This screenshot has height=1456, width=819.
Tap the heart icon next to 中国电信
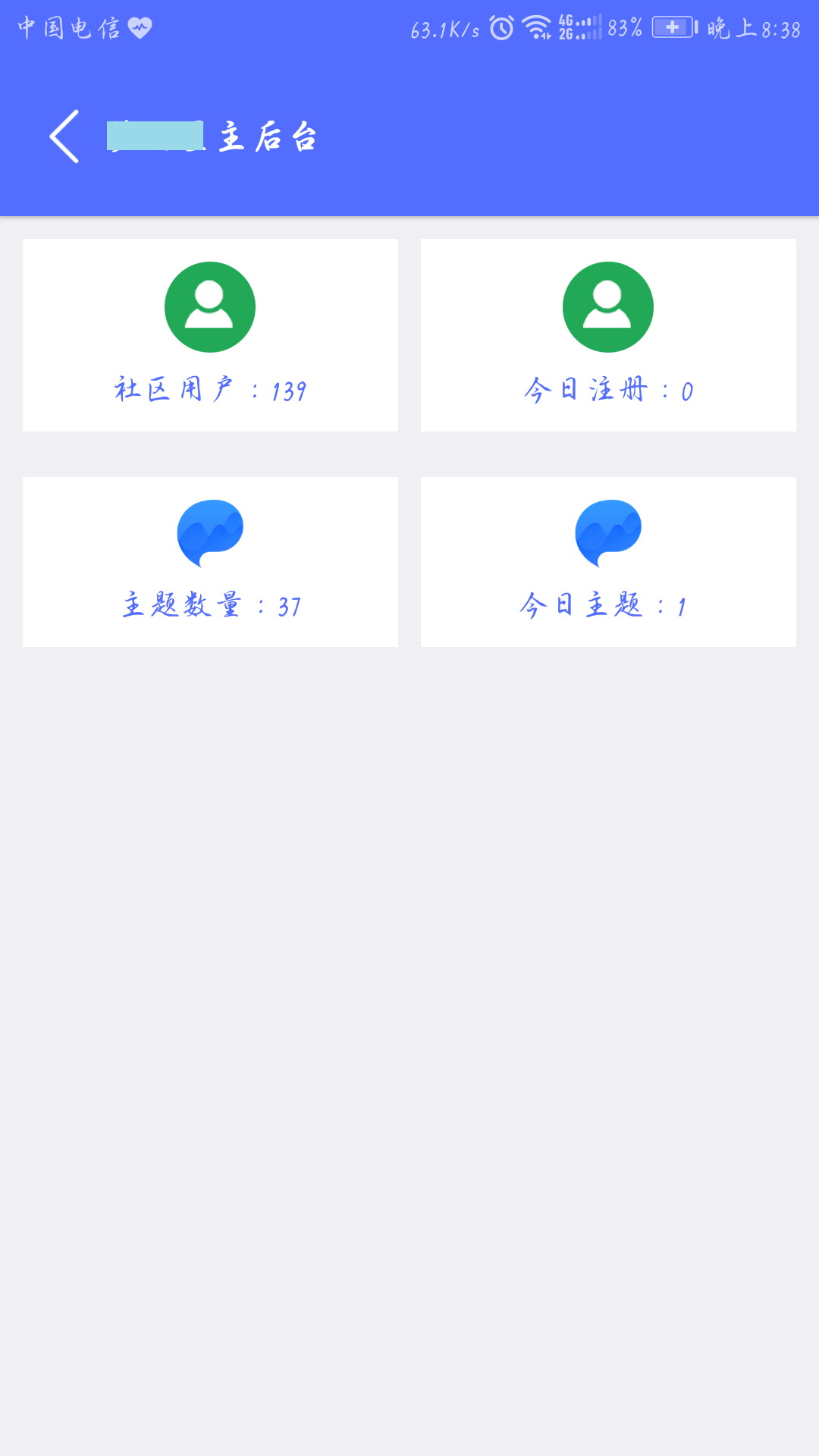pos(138,28)
